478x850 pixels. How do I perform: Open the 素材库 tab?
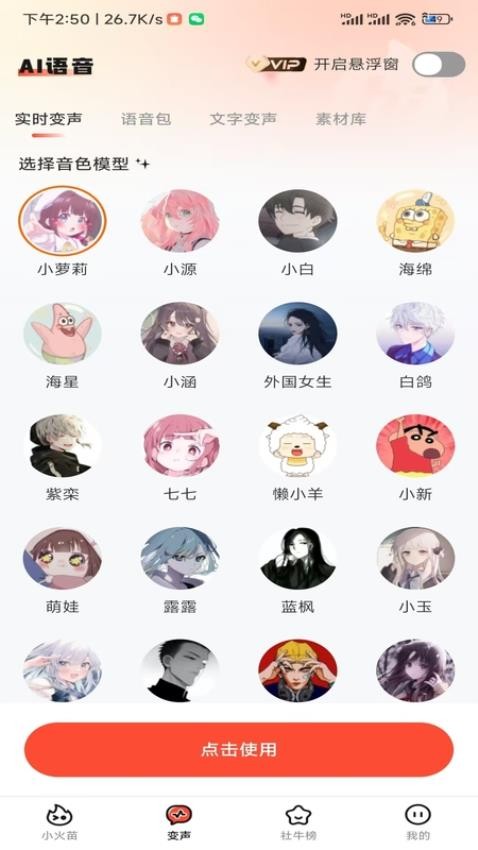[340, 119]
